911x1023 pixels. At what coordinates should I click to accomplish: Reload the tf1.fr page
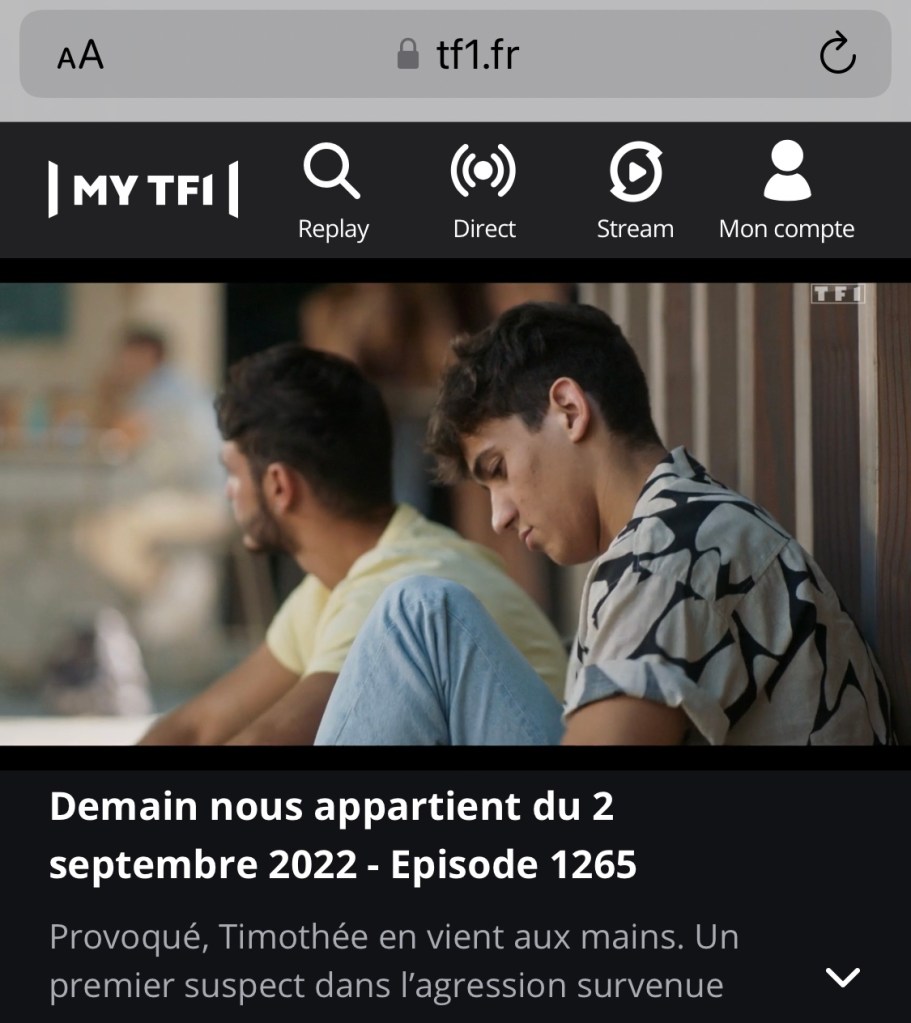coord(837,55)
